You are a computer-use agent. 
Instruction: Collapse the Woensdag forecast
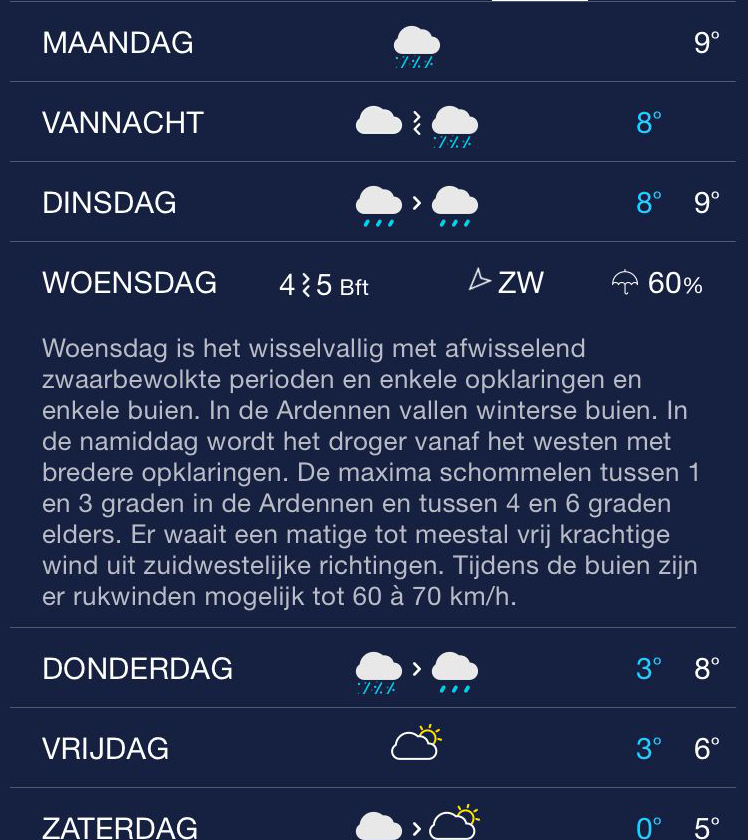click(x=374, y=284)
